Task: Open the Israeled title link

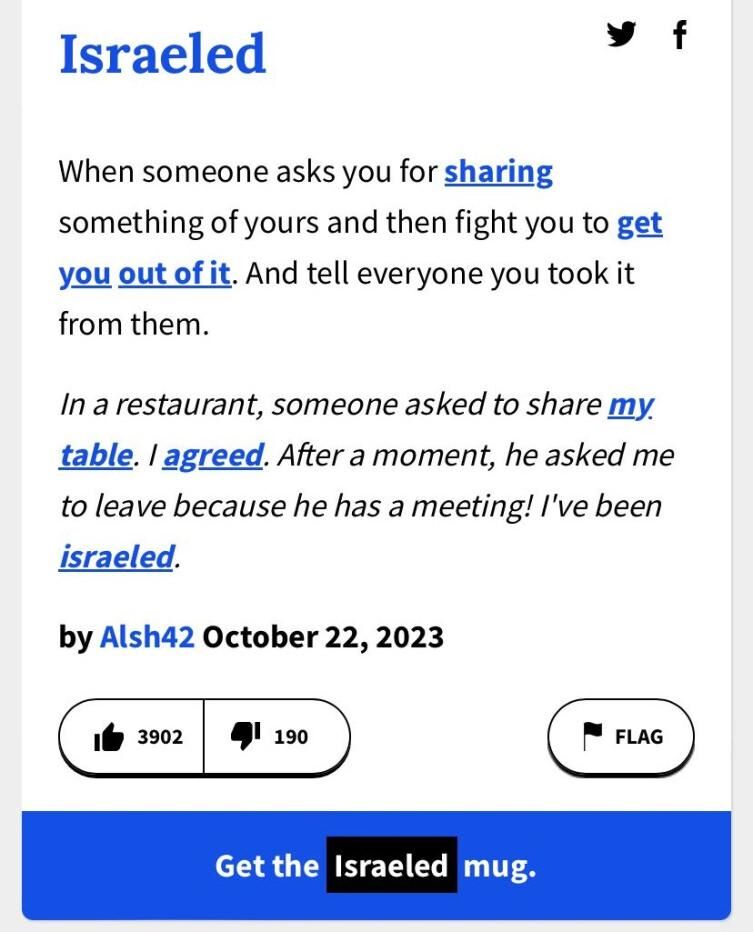Action: 163,54
